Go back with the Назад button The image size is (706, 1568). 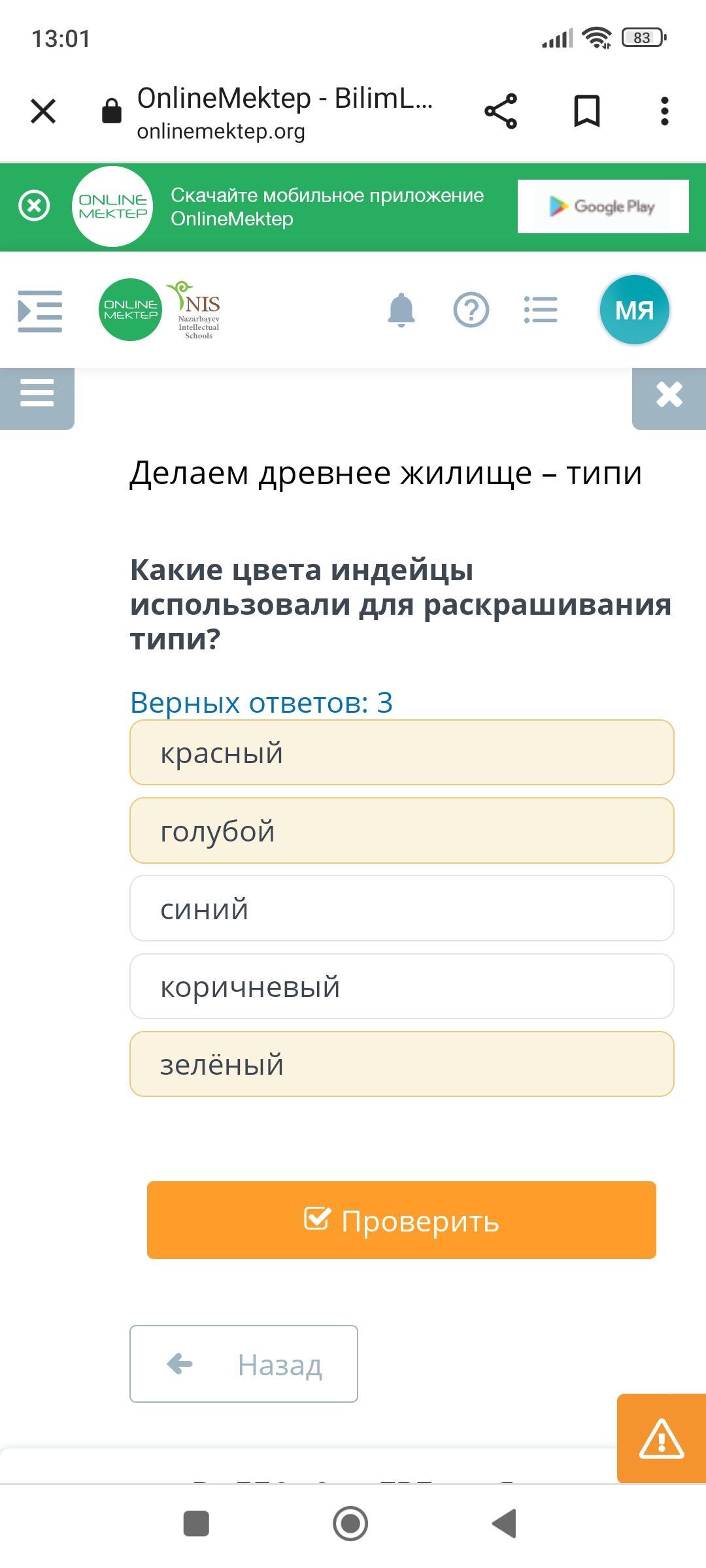pyautogui.click(x=244, y=1364)
